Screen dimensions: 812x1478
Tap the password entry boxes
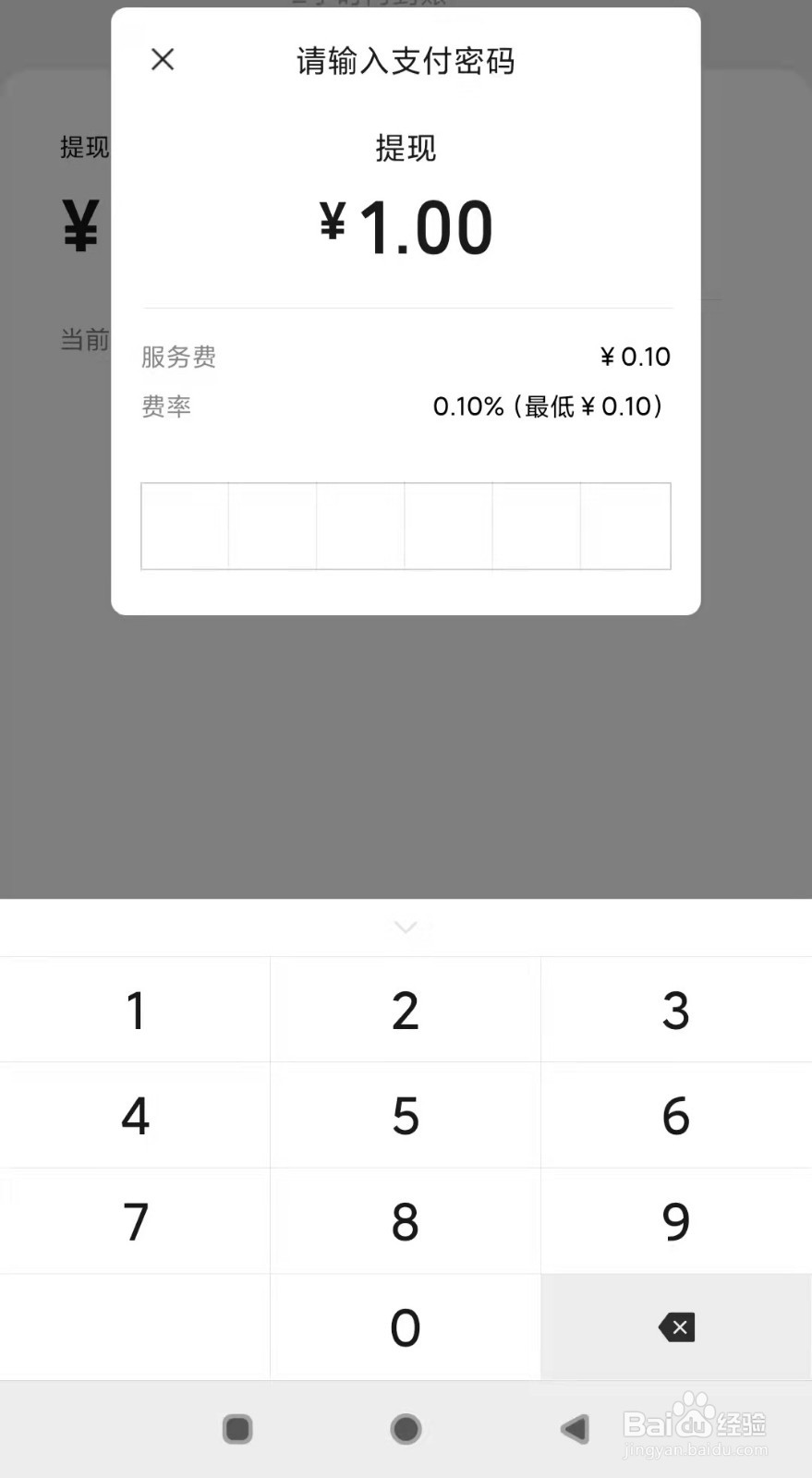pos(406,526)
